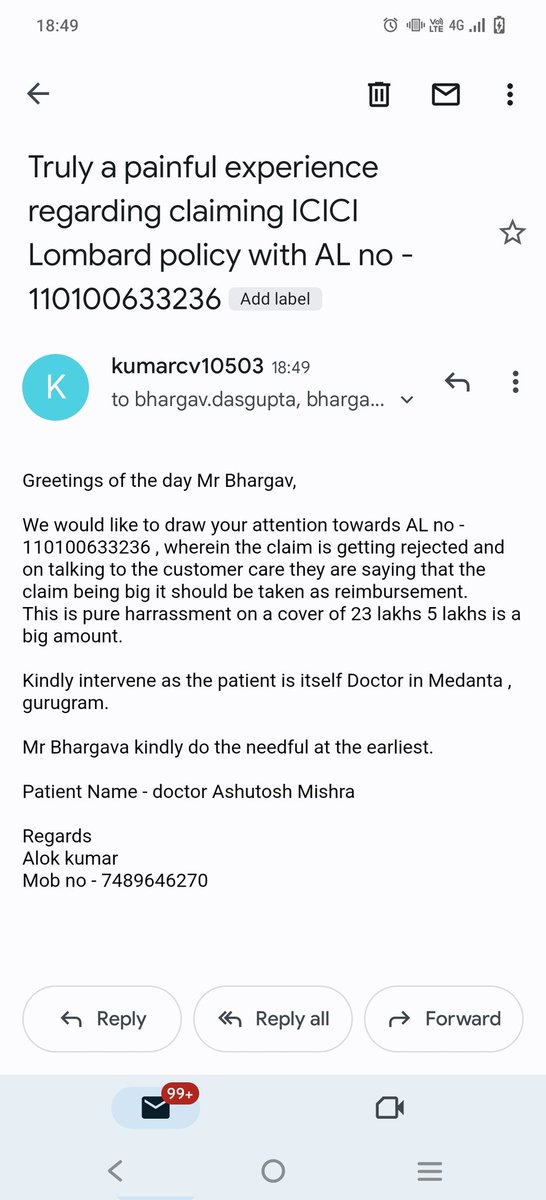Tap the Reply button

pos(102,1019)
